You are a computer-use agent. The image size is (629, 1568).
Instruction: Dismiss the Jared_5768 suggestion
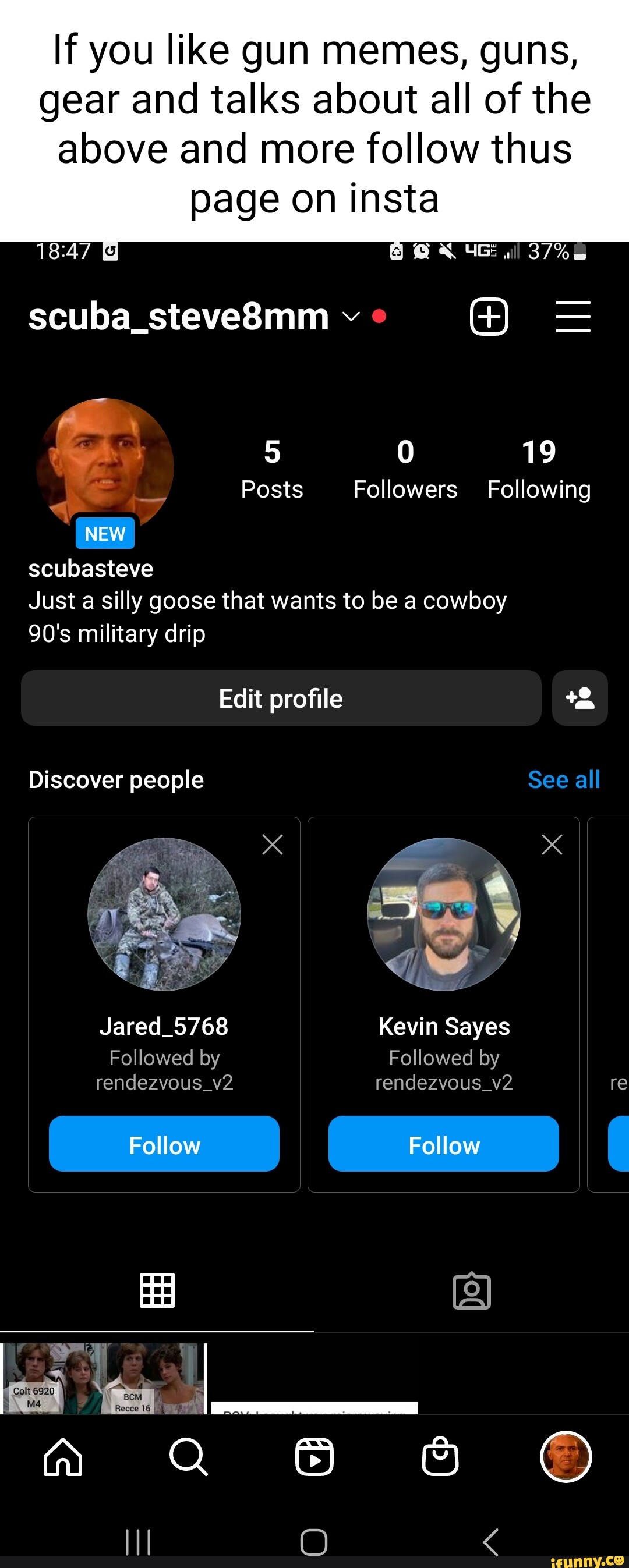tap(272, 845)
